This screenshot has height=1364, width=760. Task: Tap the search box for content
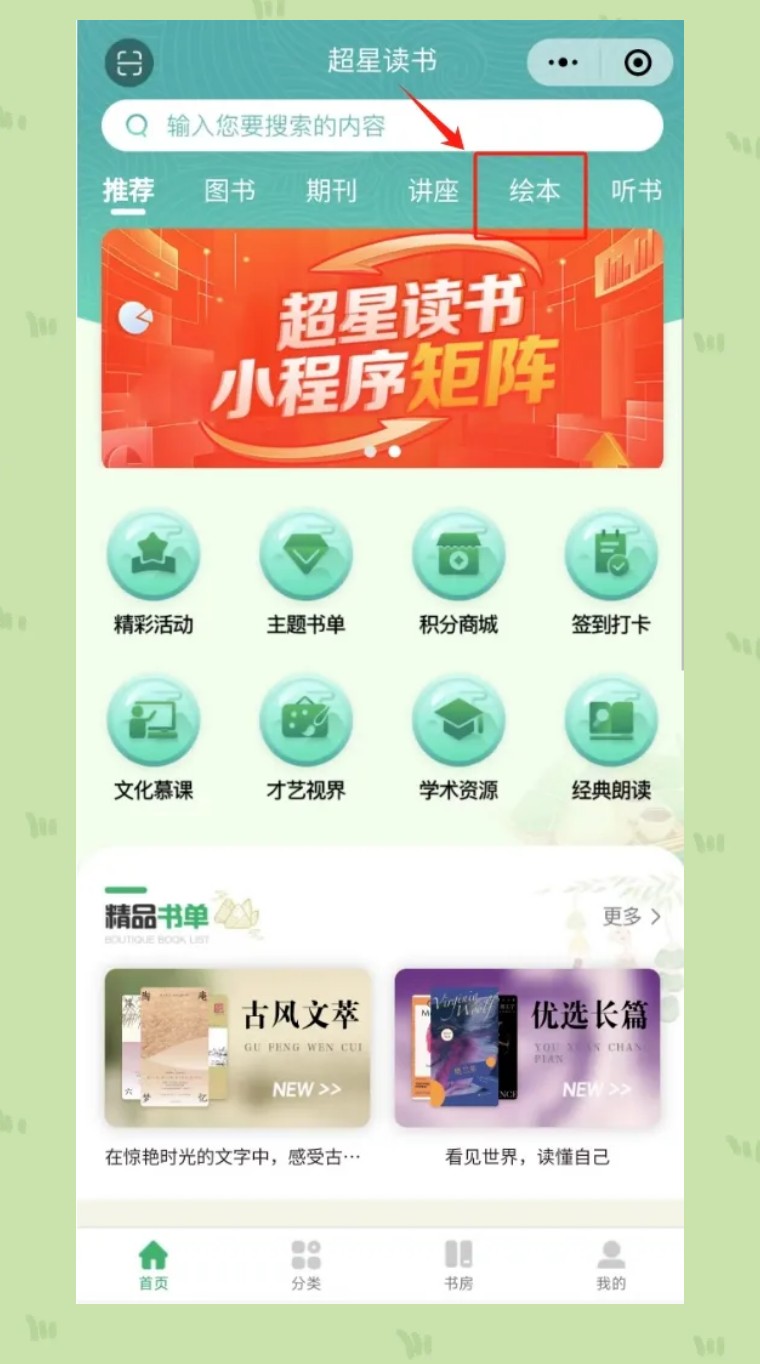pos(382,126)
